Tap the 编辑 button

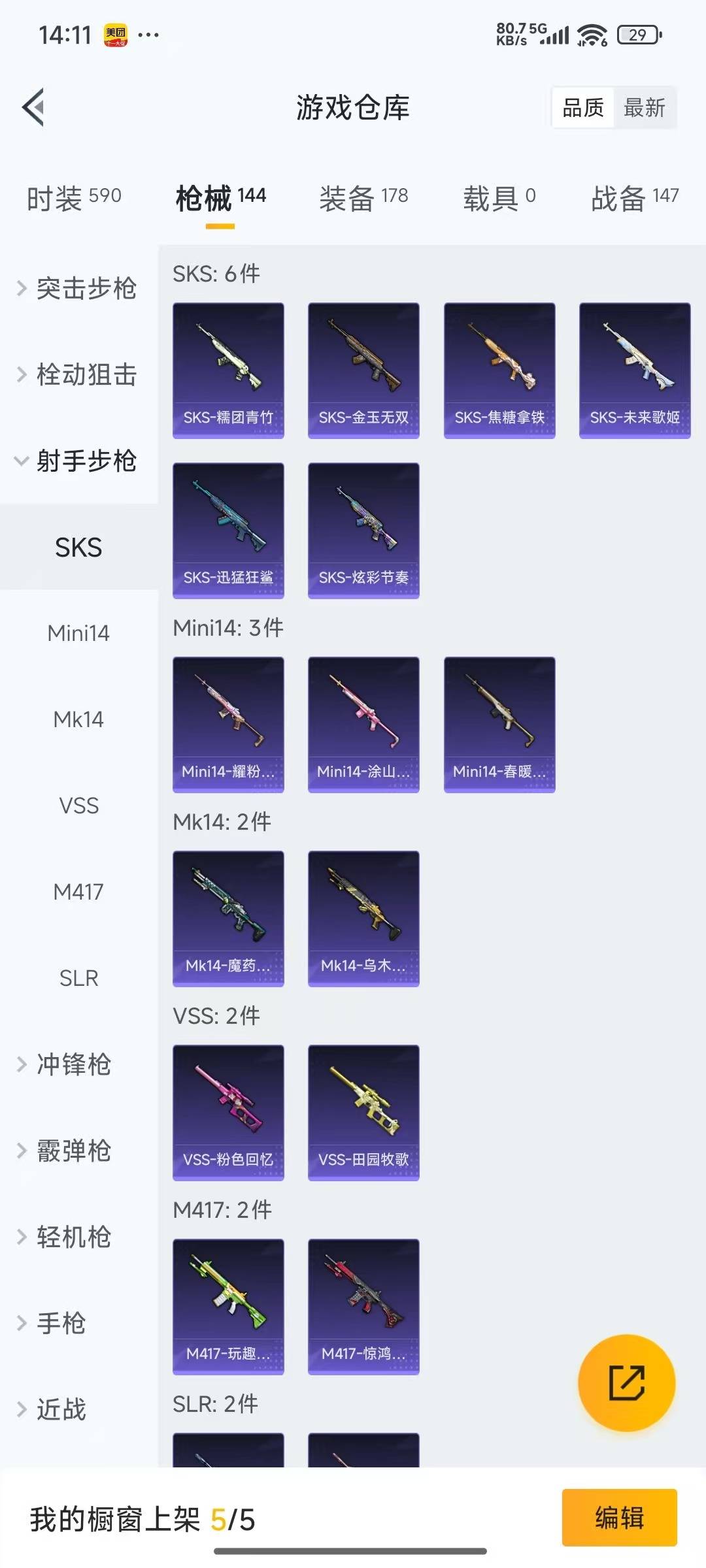point(619,1517)
